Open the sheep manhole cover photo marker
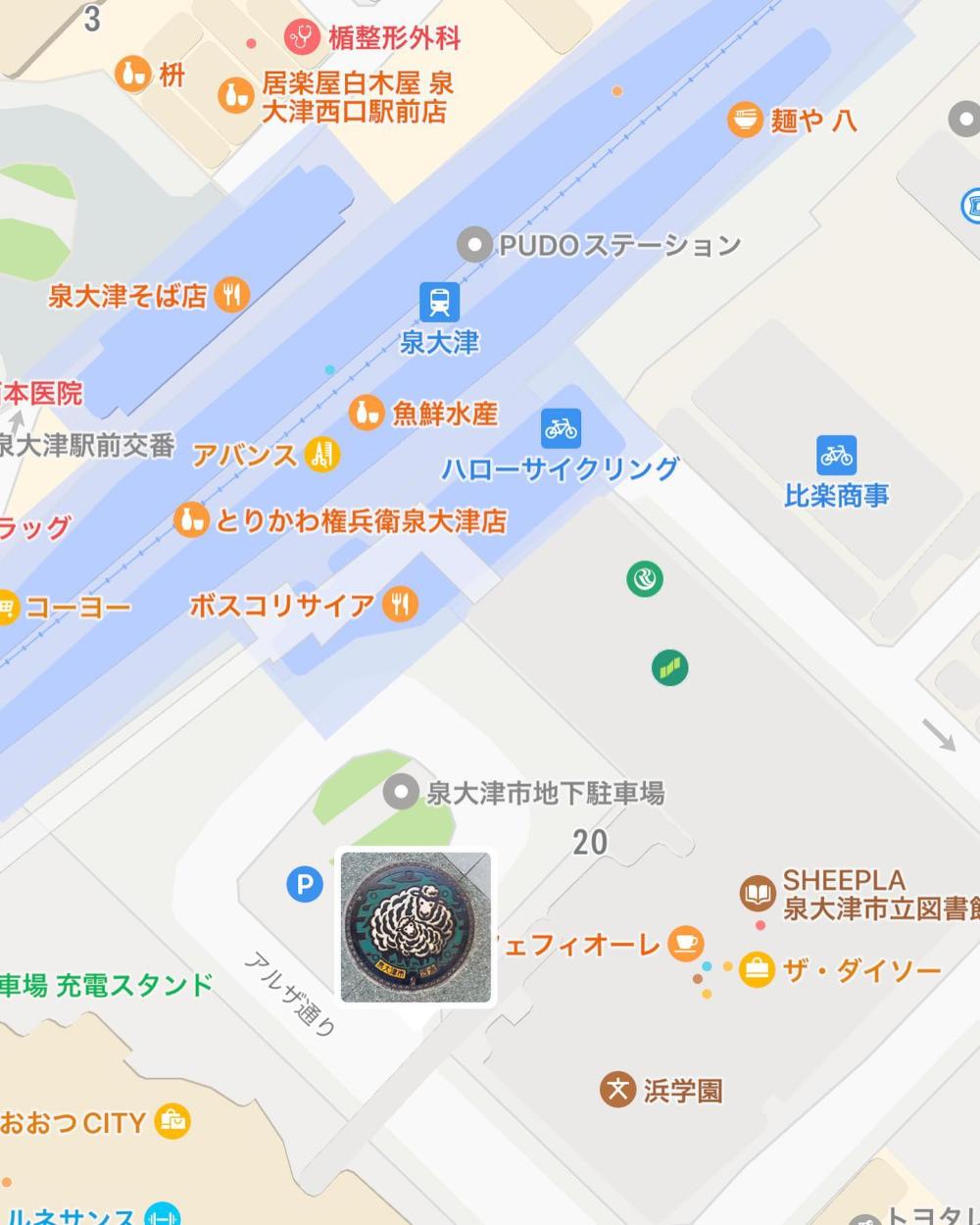Viewport: 980px width, 1225px height. (416, 927)
